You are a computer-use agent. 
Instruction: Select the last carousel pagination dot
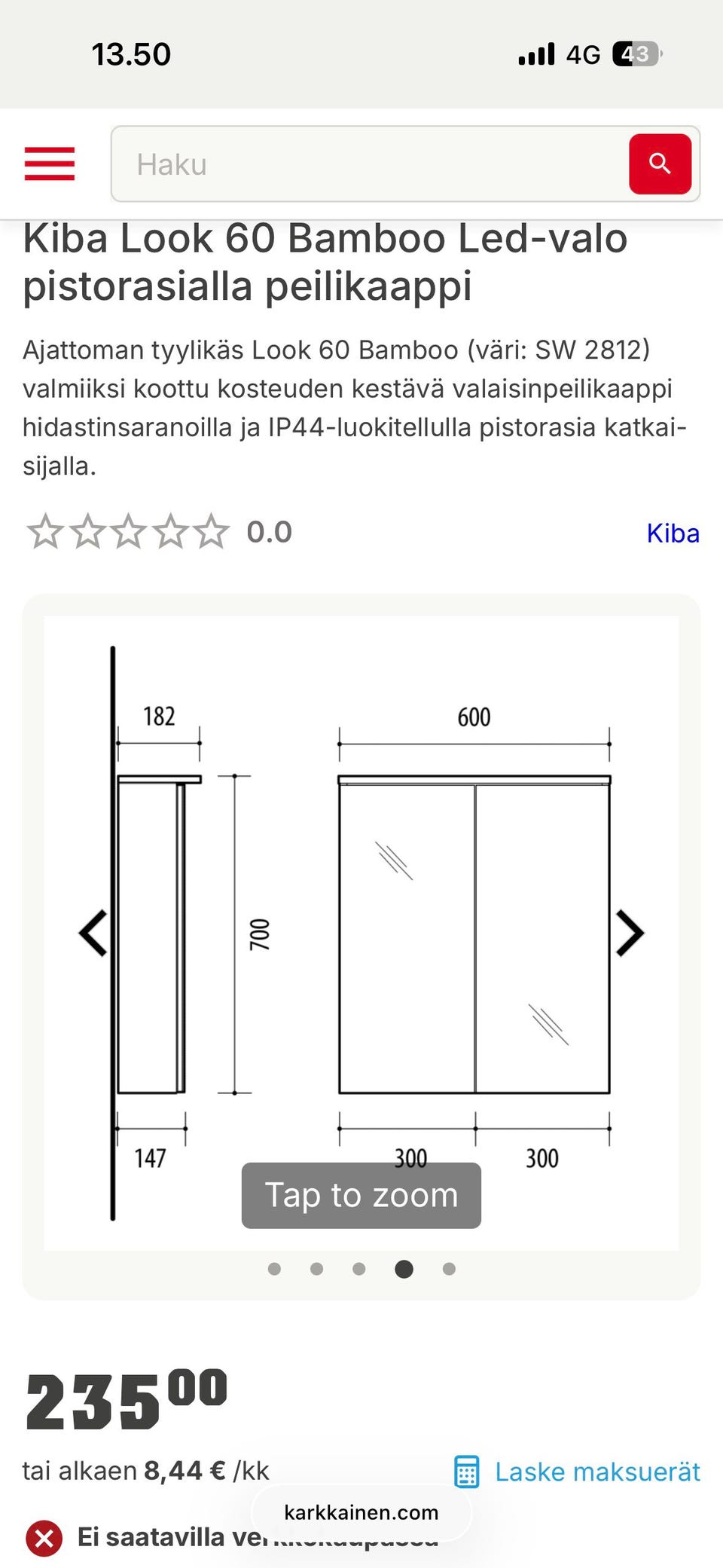[447, 1269]
